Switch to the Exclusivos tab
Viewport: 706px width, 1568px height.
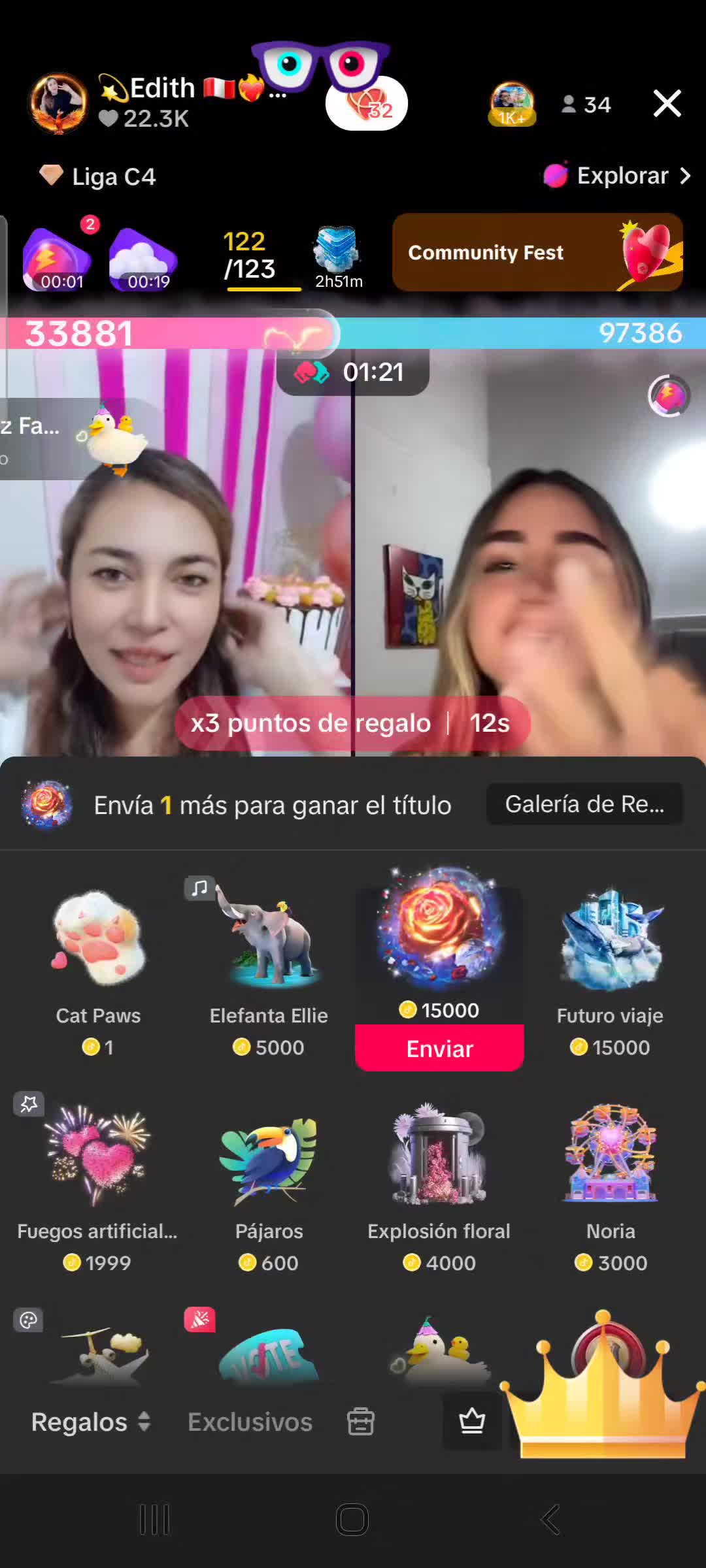point(250,1422)
